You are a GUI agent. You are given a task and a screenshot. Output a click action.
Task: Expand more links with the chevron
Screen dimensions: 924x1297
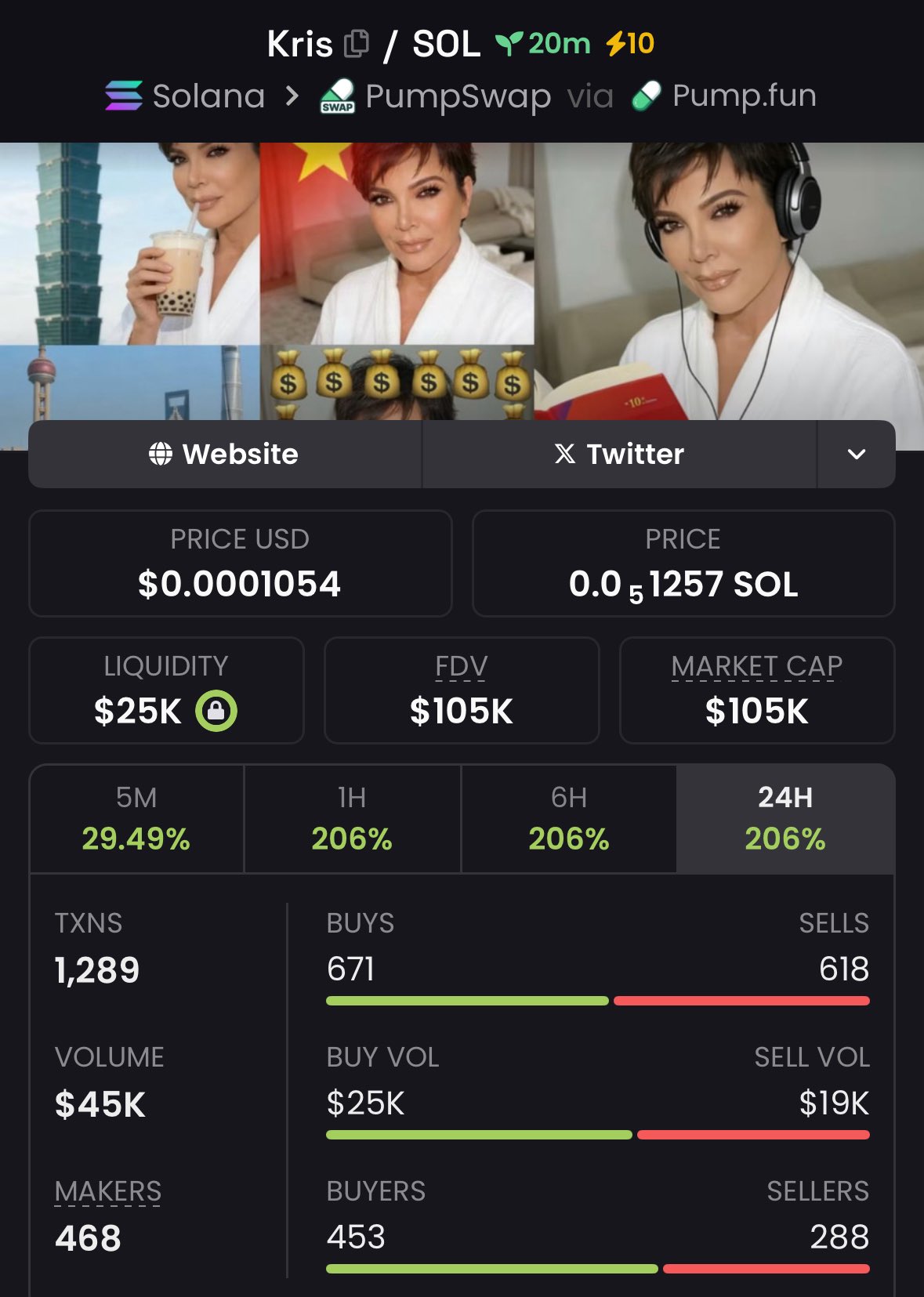(x=857, y=454)
